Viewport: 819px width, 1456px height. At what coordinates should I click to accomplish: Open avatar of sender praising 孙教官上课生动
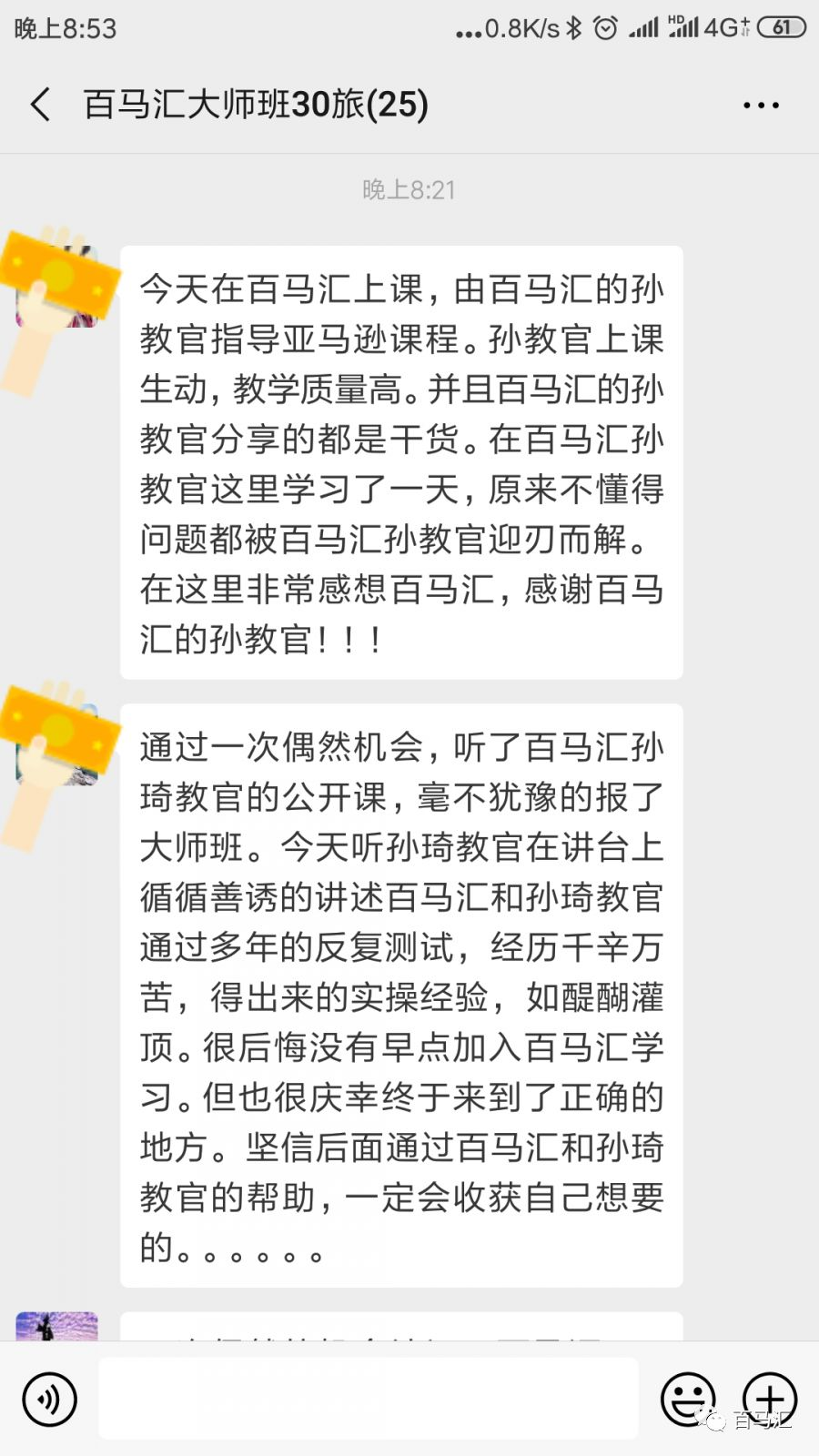[57, 287]
